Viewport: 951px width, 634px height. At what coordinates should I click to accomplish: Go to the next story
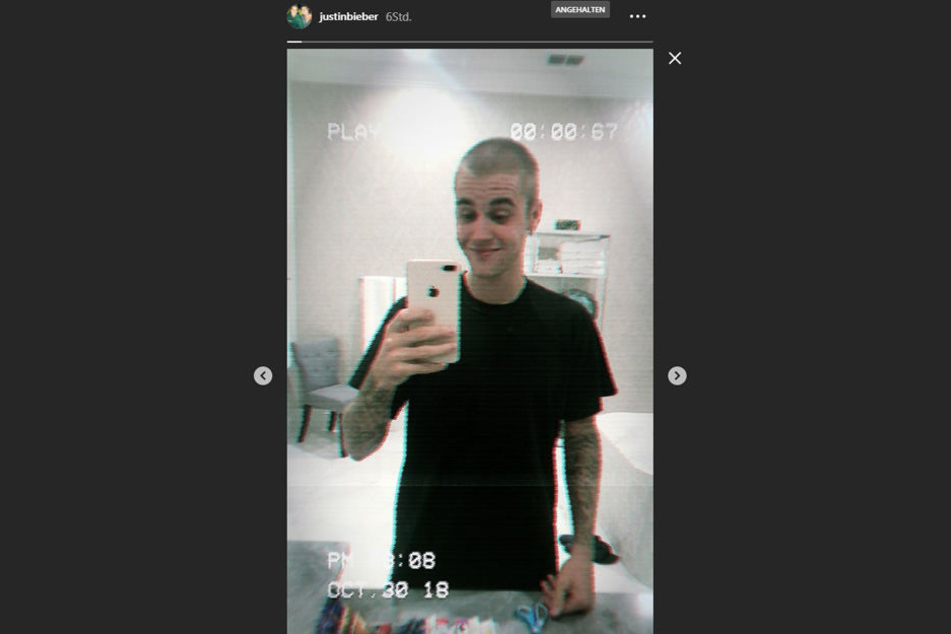[677, 376]
